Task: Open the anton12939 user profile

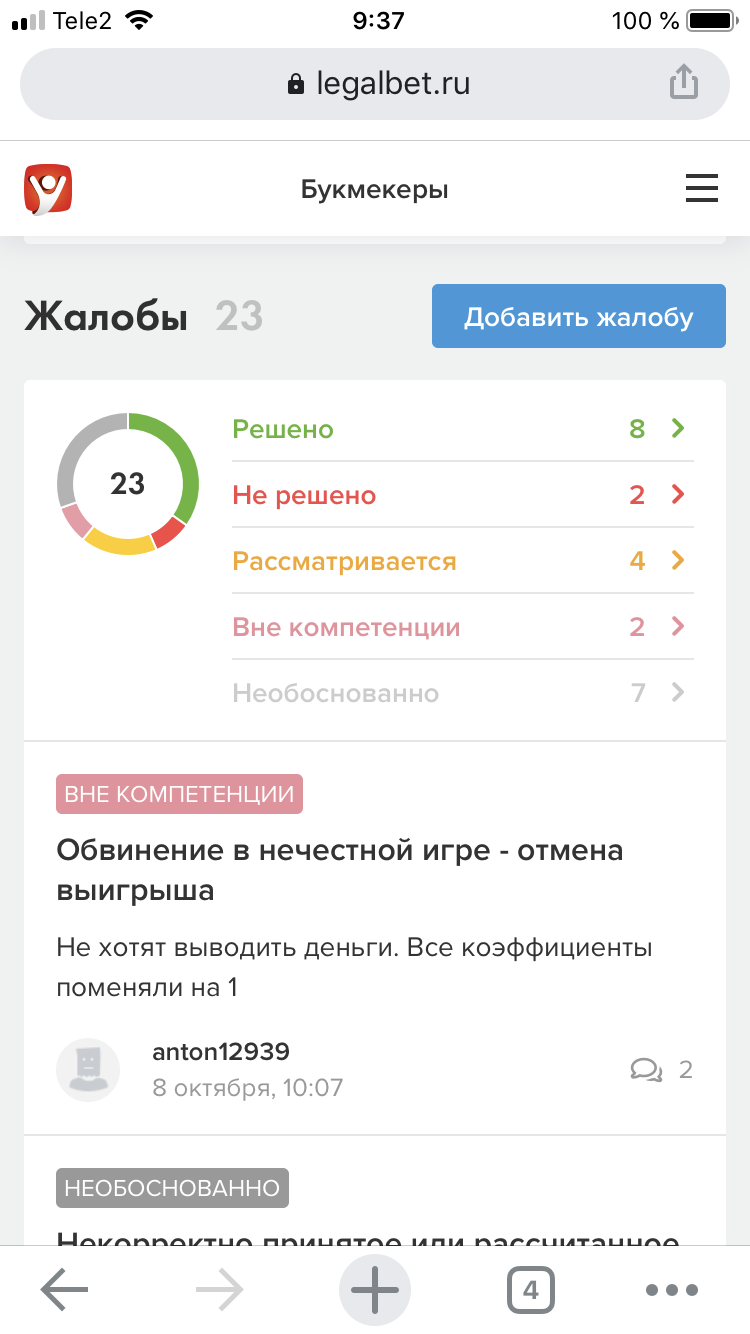Action: click(x=221, y=1052)
